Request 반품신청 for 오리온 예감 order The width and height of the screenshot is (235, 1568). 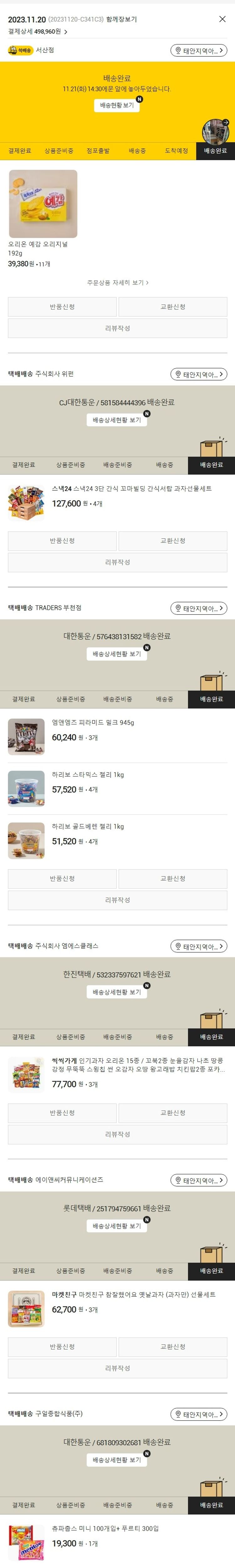pyautogui.click(x=62, y=307)
